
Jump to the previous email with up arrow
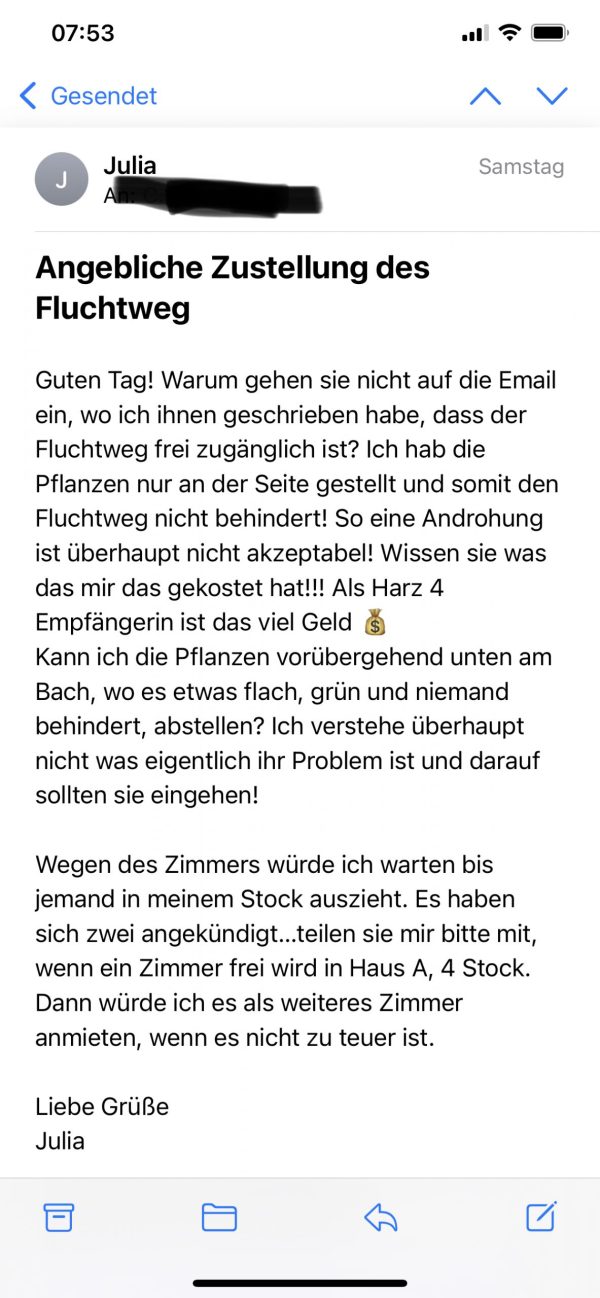coord(485,96)
